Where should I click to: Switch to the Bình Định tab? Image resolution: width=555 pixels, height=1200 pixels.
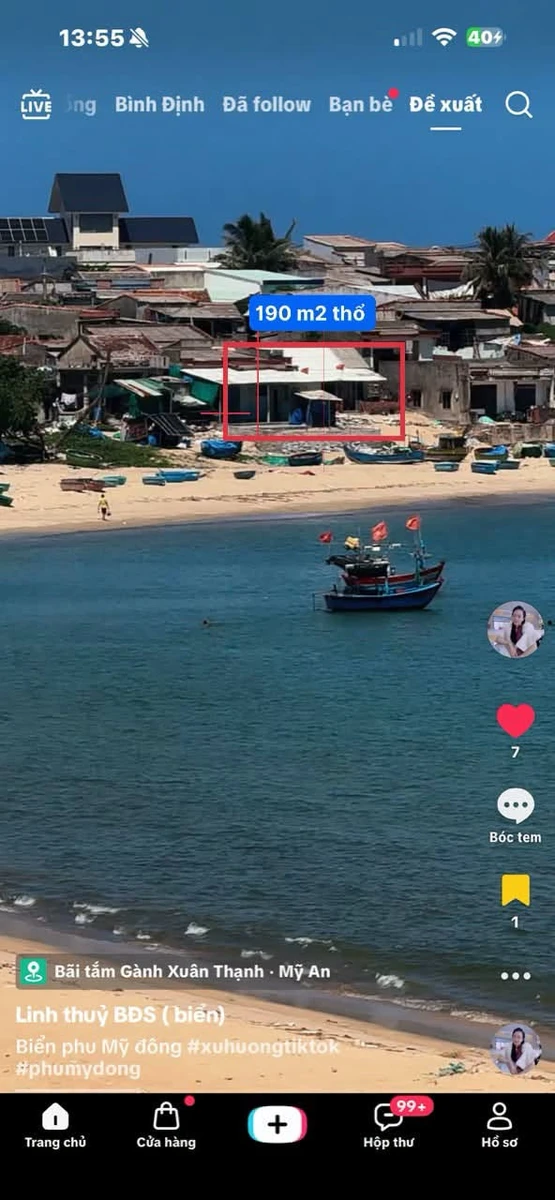[159, 104]
